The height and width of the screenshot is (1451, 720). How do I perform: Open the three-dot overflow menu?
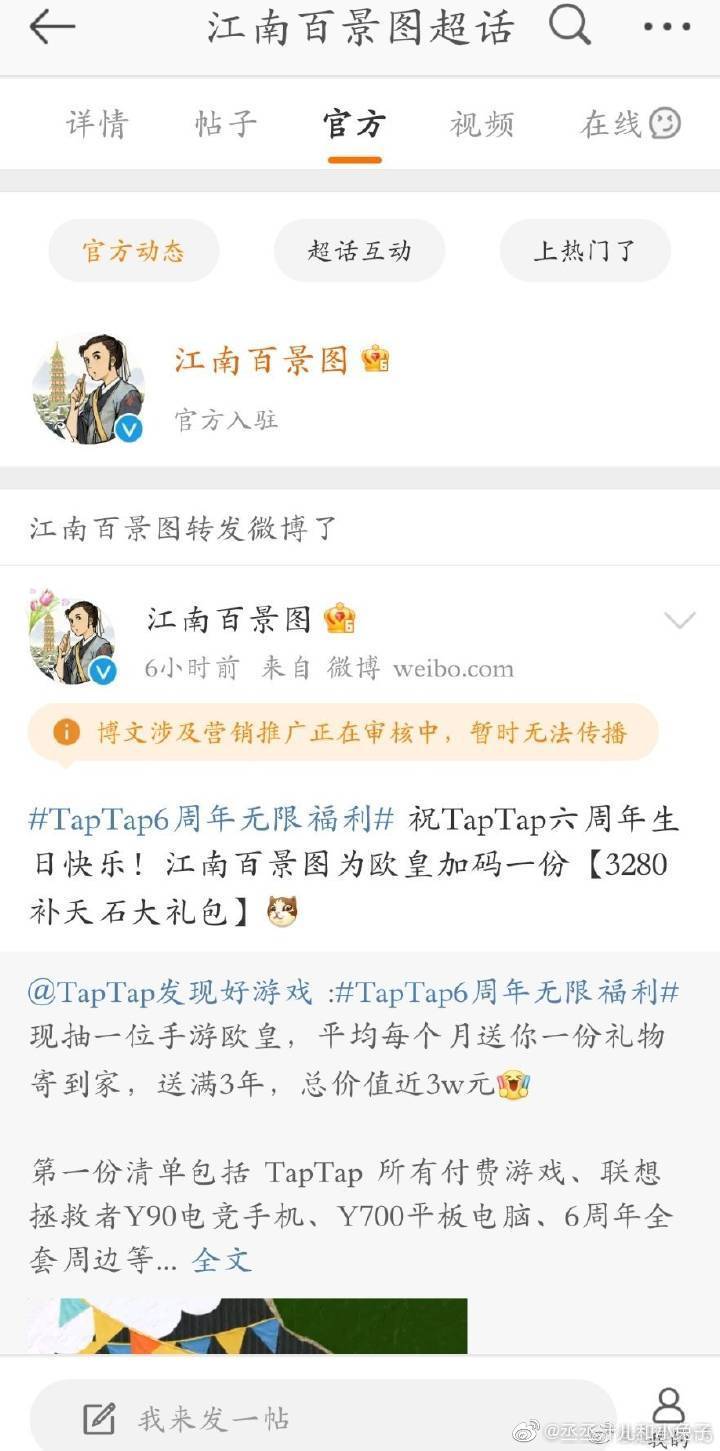[x=667, y=27]
